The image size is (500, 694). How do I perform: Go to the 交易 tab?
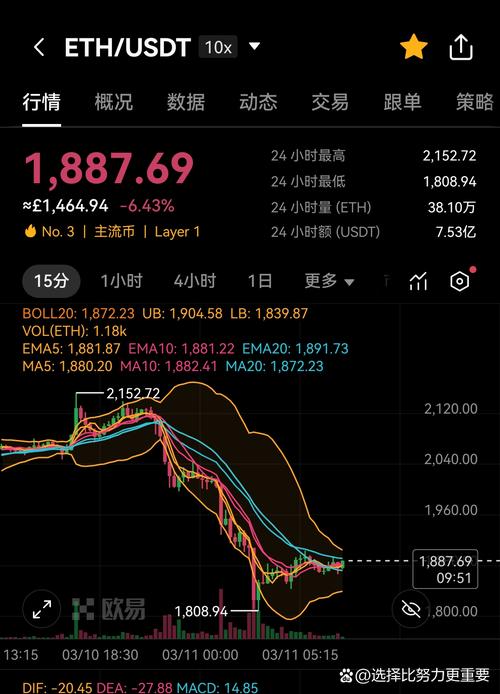point(330,102)
